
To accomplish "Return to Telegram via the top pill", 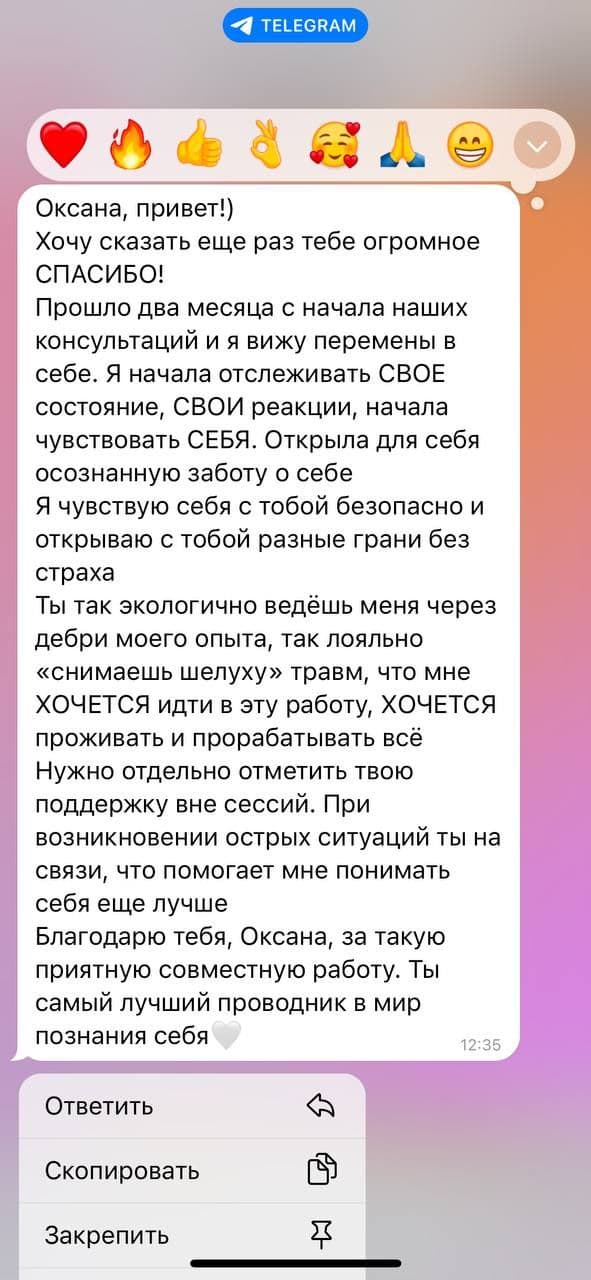I will (x=295, y=26).
